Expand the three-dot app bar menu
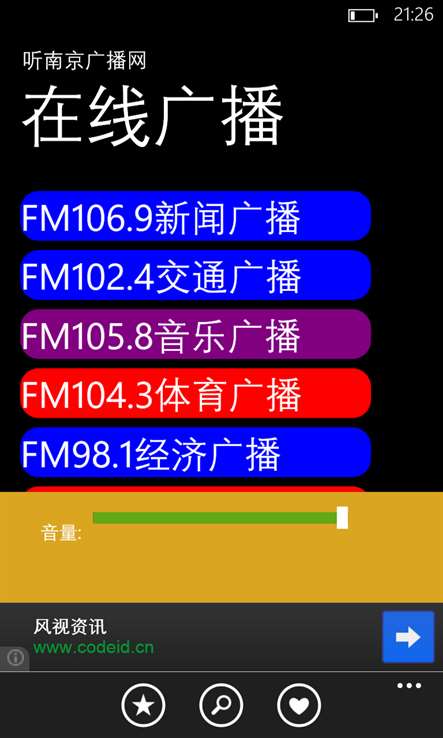The image size is (443, 738). (x=409, y=686)
